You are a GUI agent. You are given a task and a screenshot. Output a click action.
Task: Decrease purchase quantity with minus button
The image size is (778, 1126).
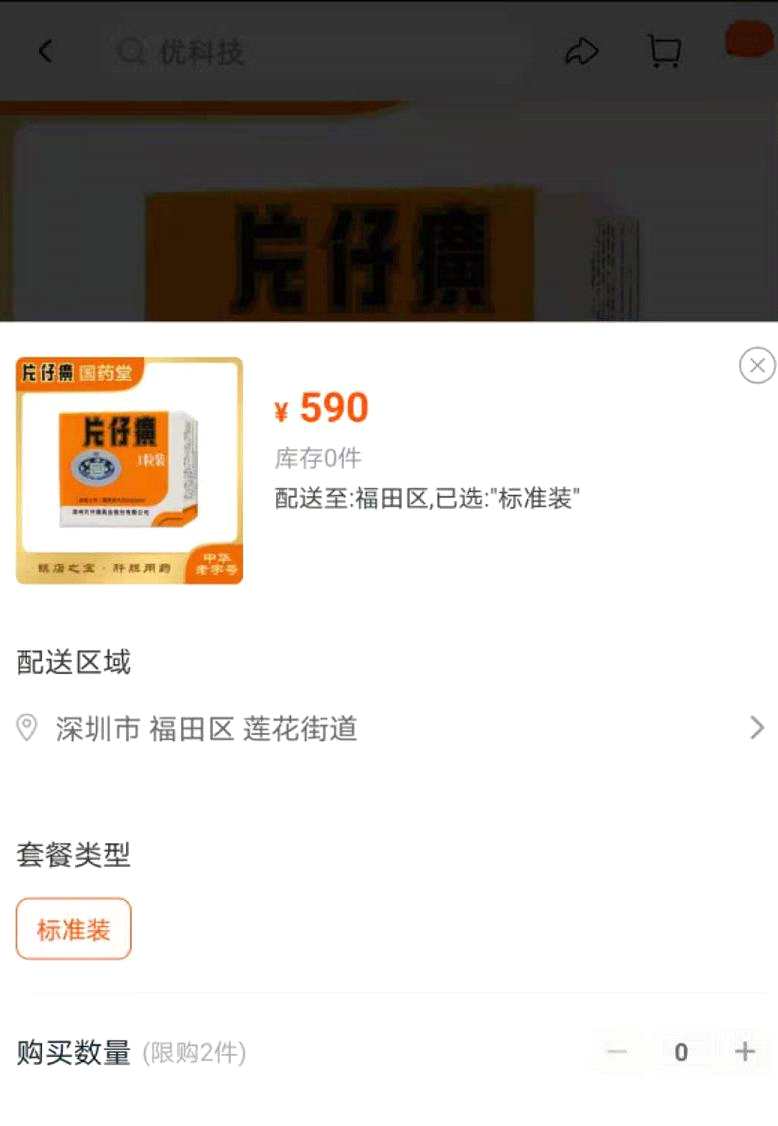617,1051
